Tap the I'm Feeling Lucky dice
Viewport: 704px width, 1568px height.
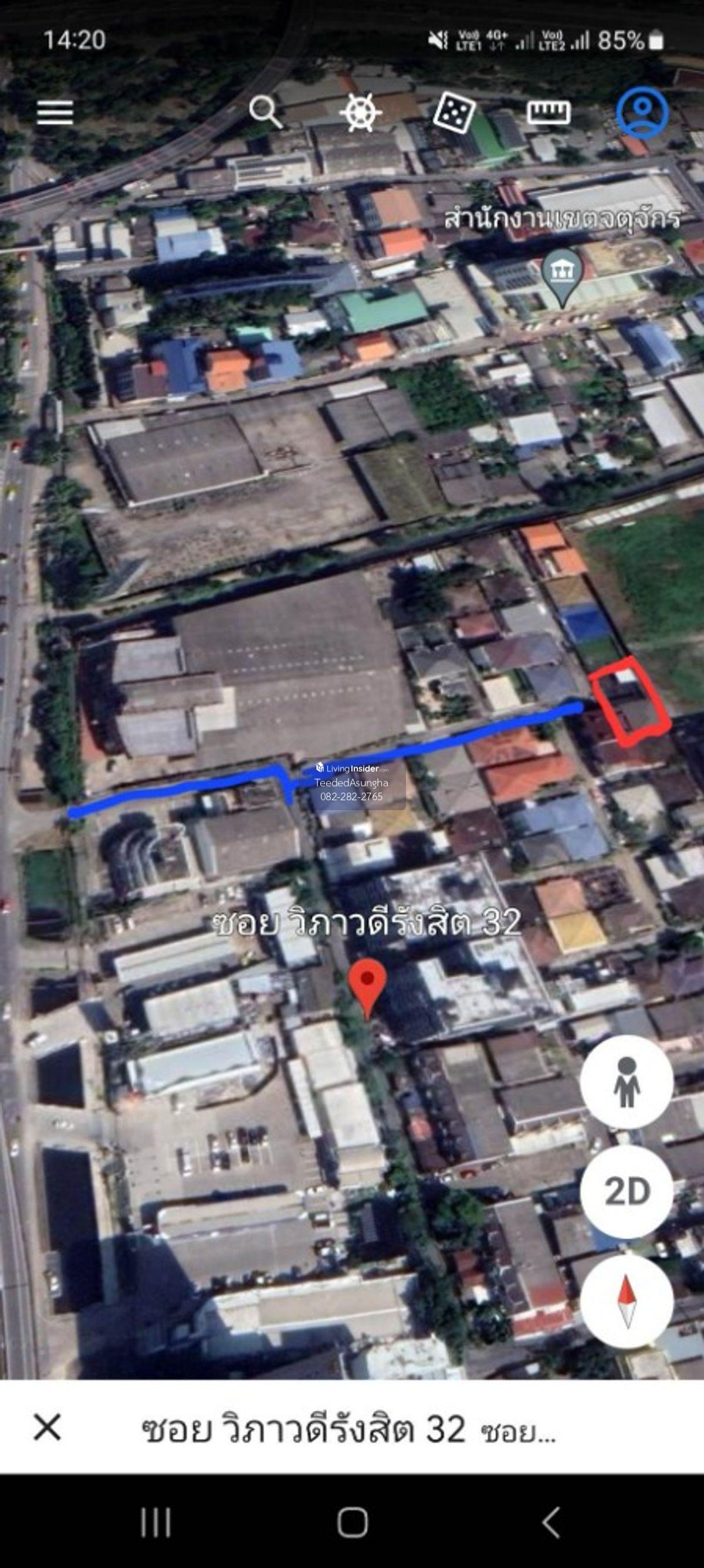click(x=453, y=113)
